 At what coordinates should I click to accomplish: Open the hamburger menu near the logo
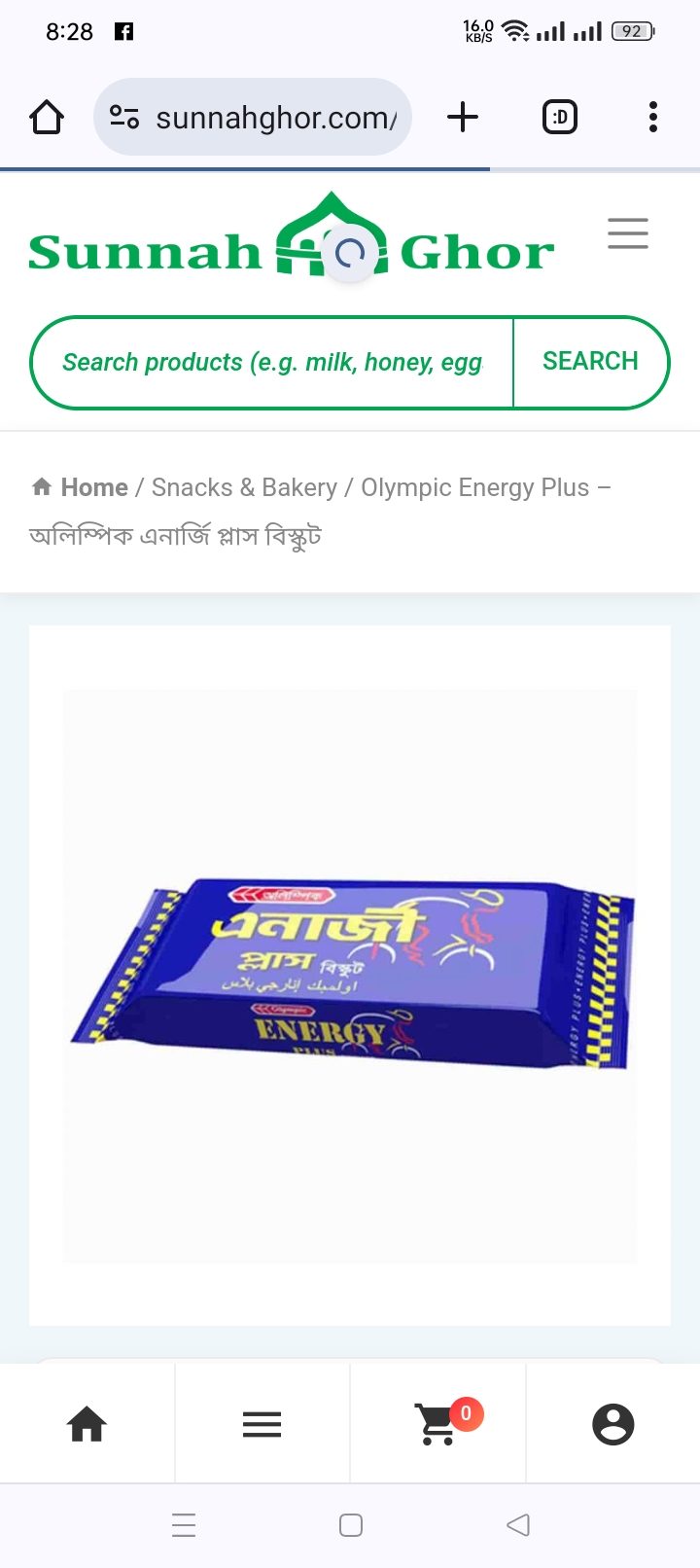click(x=627, y=233)
